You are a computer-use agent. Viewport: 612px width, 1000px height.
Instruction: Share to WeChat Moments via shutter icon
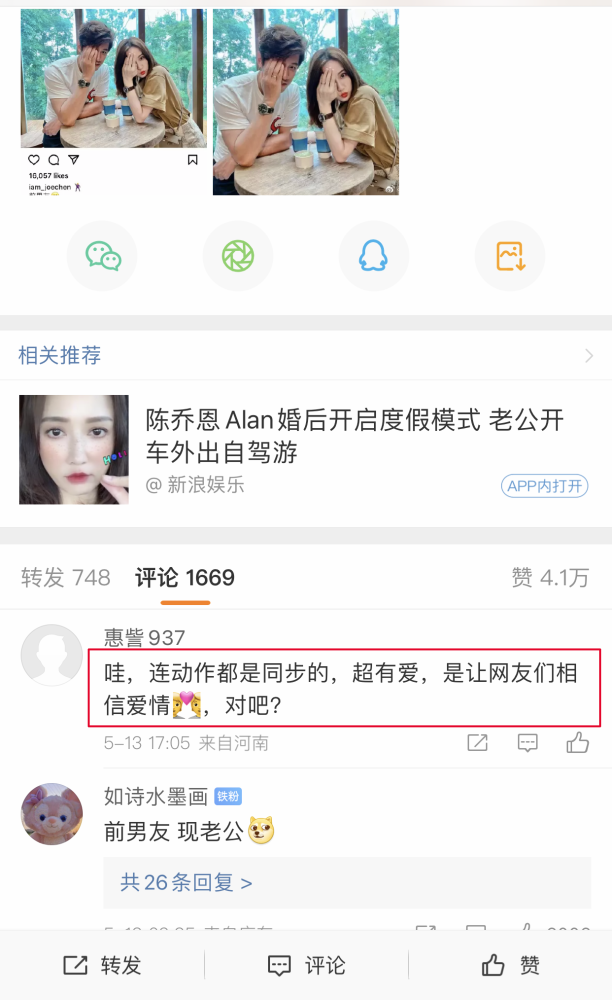click(x=238, y=257)
